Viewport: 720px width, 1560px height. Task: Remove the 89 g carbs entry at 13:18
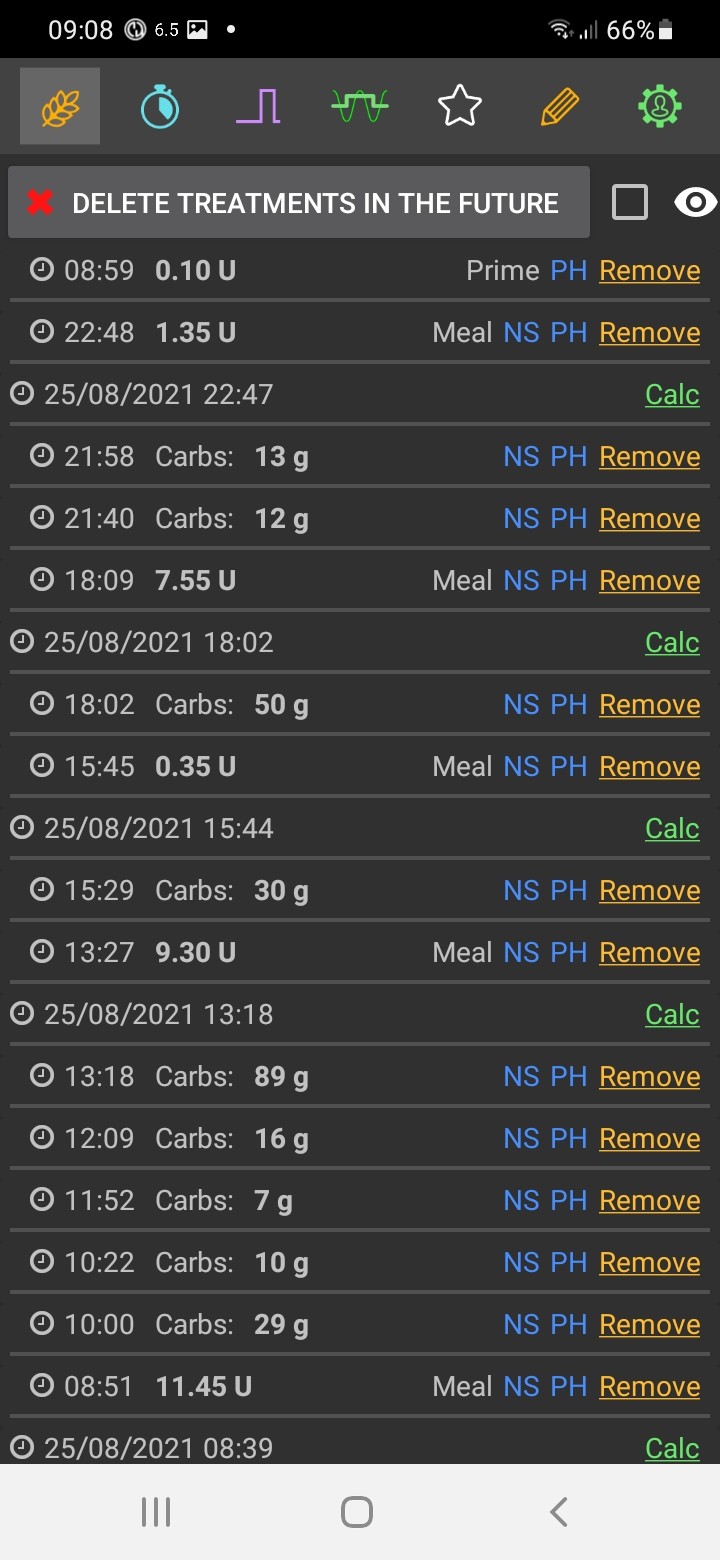tap(649, 1076)
